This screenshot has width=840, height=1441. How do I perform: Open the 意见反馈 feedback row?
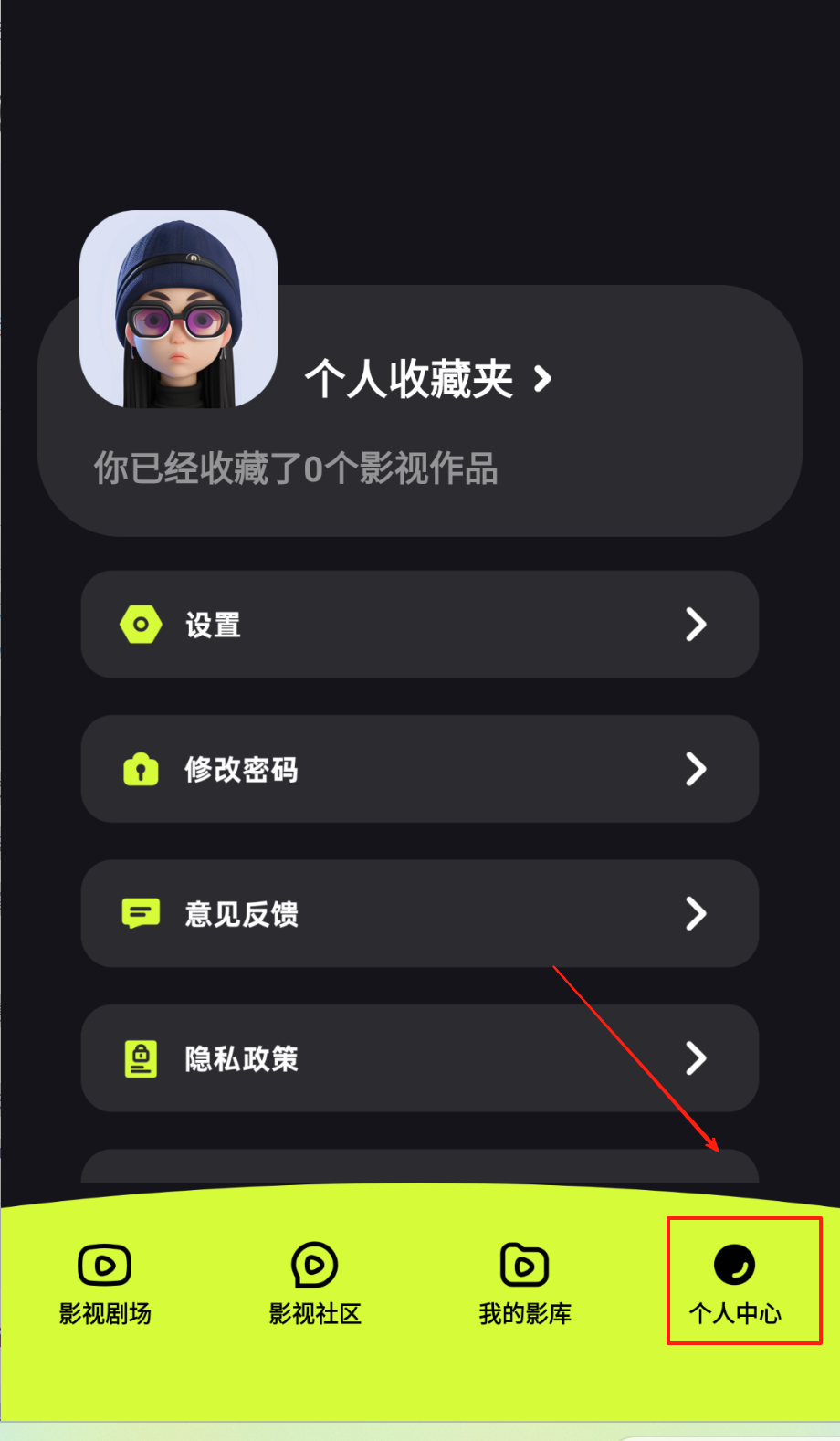[x=420, y=914]
